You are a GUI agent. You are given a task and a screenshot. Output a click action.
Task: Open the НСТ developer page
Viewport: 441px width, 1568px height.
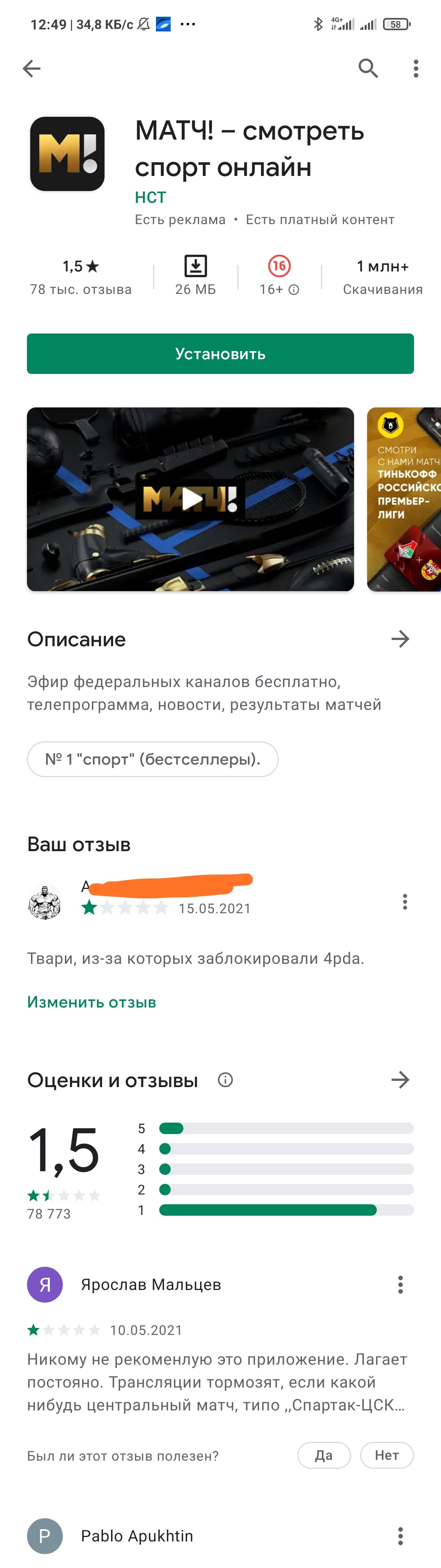[x=150, y=197]
